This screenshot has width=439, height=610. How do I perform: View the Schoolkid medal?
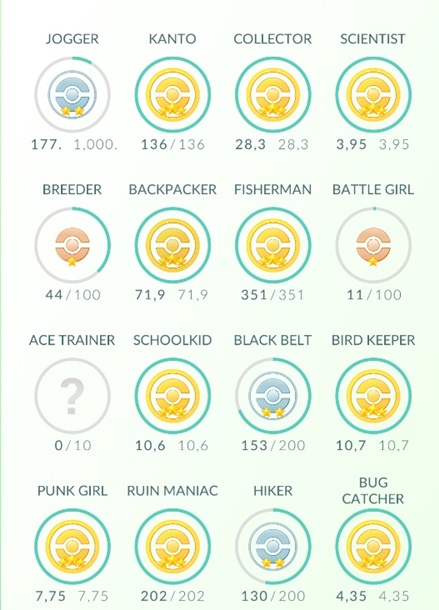coord(172,396)
